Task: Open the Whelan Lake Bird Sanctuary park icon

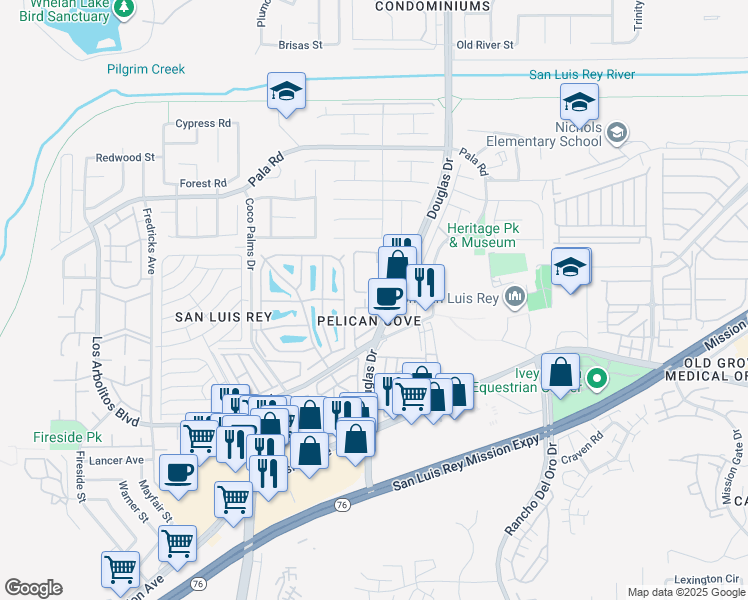Action: [x=125, y=9]
